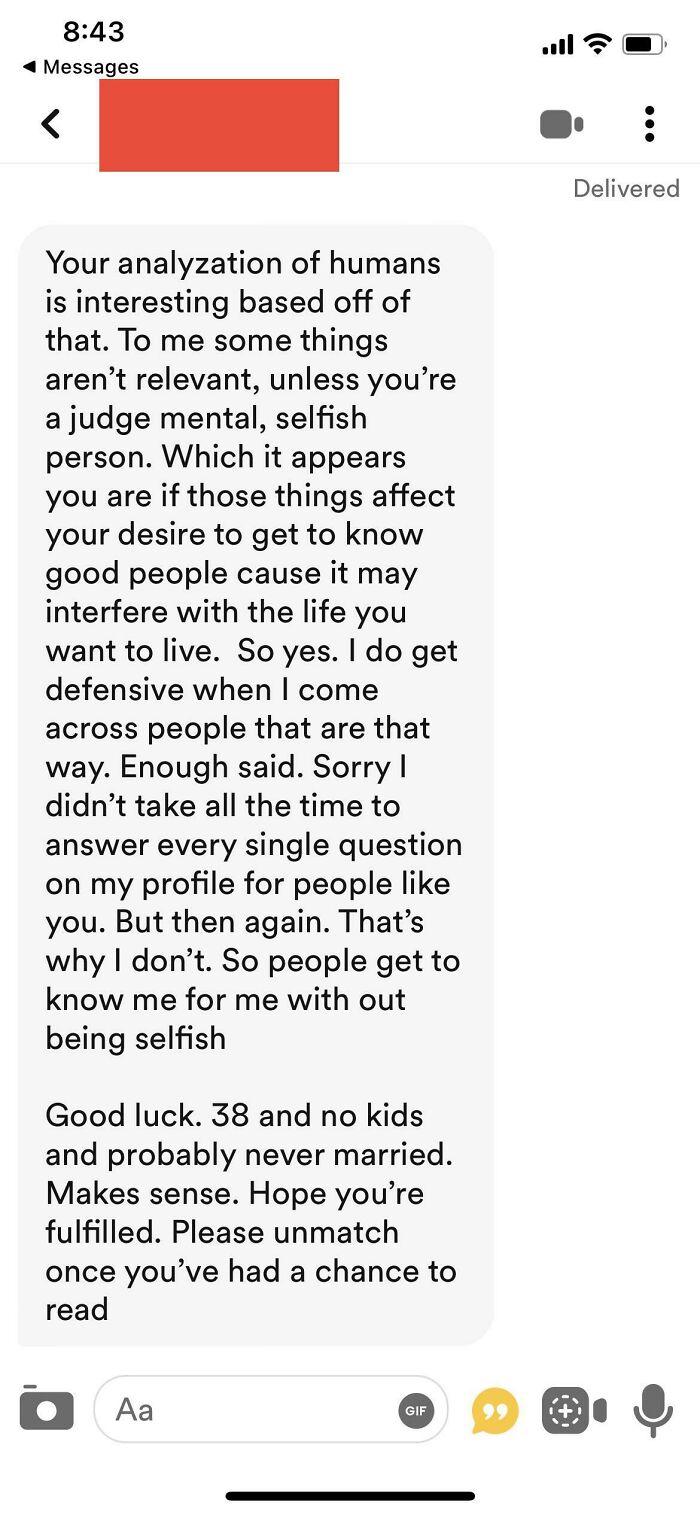Viewport: 700px width, 1515px height.
Task: Return to Messages via the status bar
Action: coord(82,67)
